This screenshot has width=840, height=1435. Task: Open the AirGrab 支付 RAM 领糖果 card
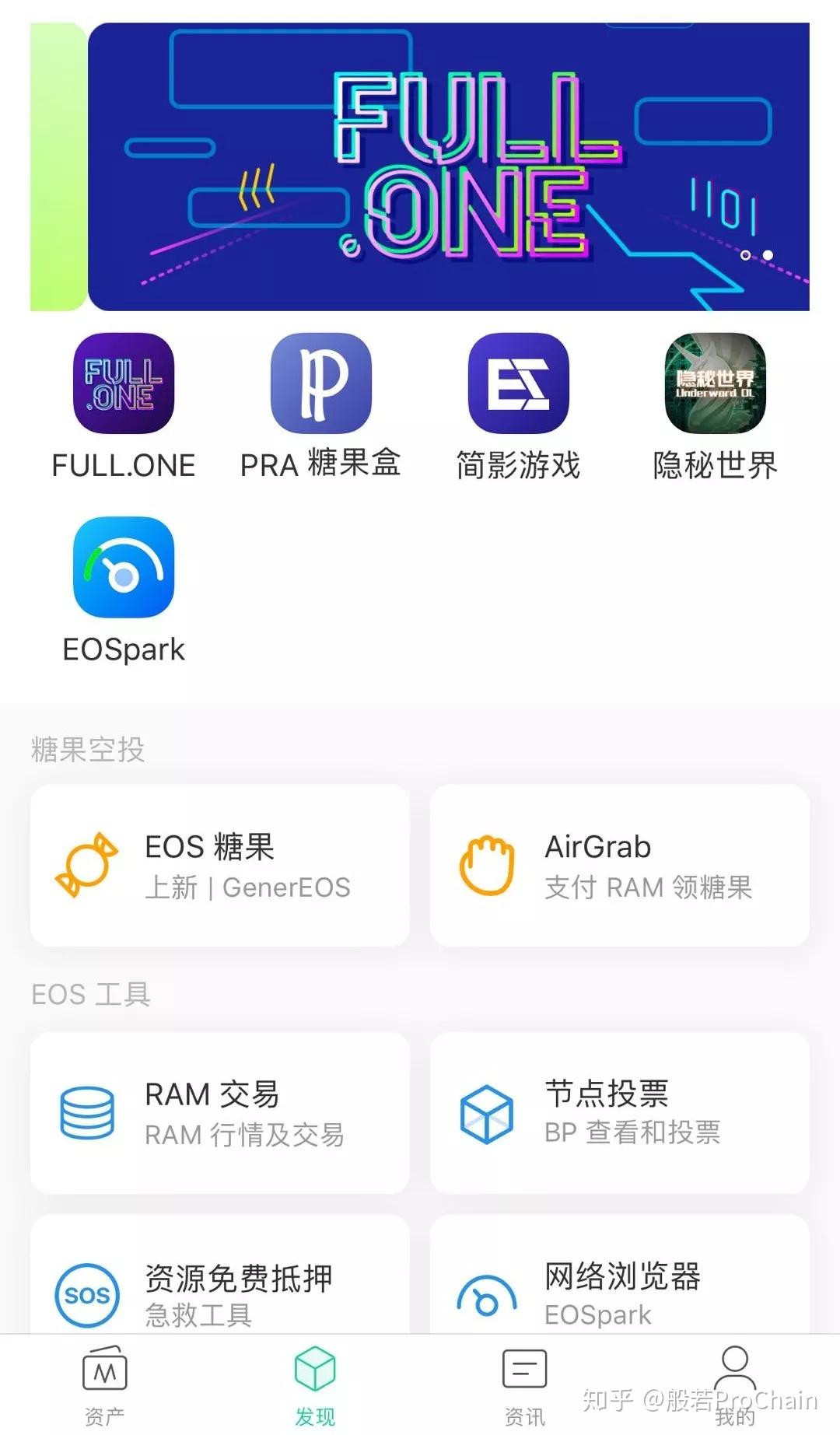[x=620, y=863]
